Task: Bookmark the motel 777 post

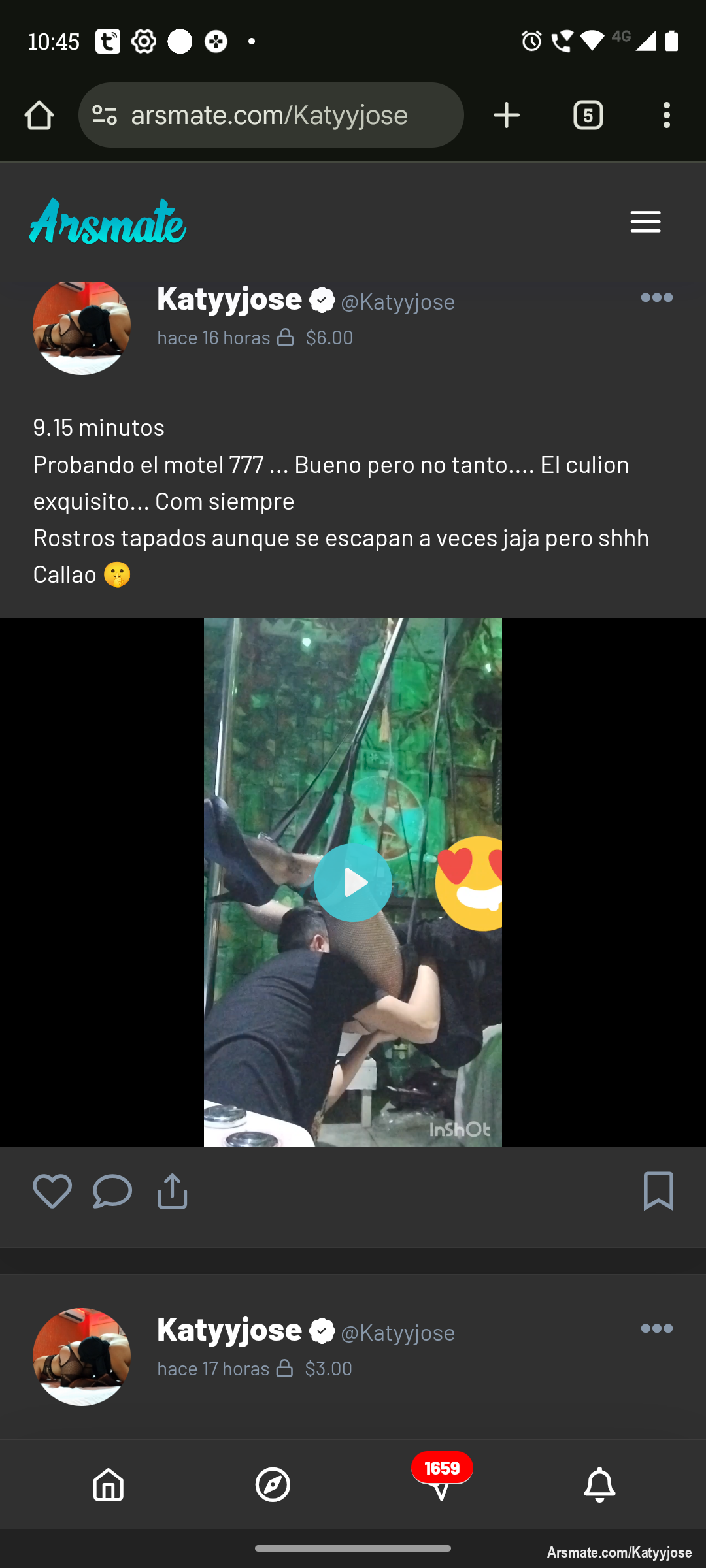Action: click(658, 1191)
